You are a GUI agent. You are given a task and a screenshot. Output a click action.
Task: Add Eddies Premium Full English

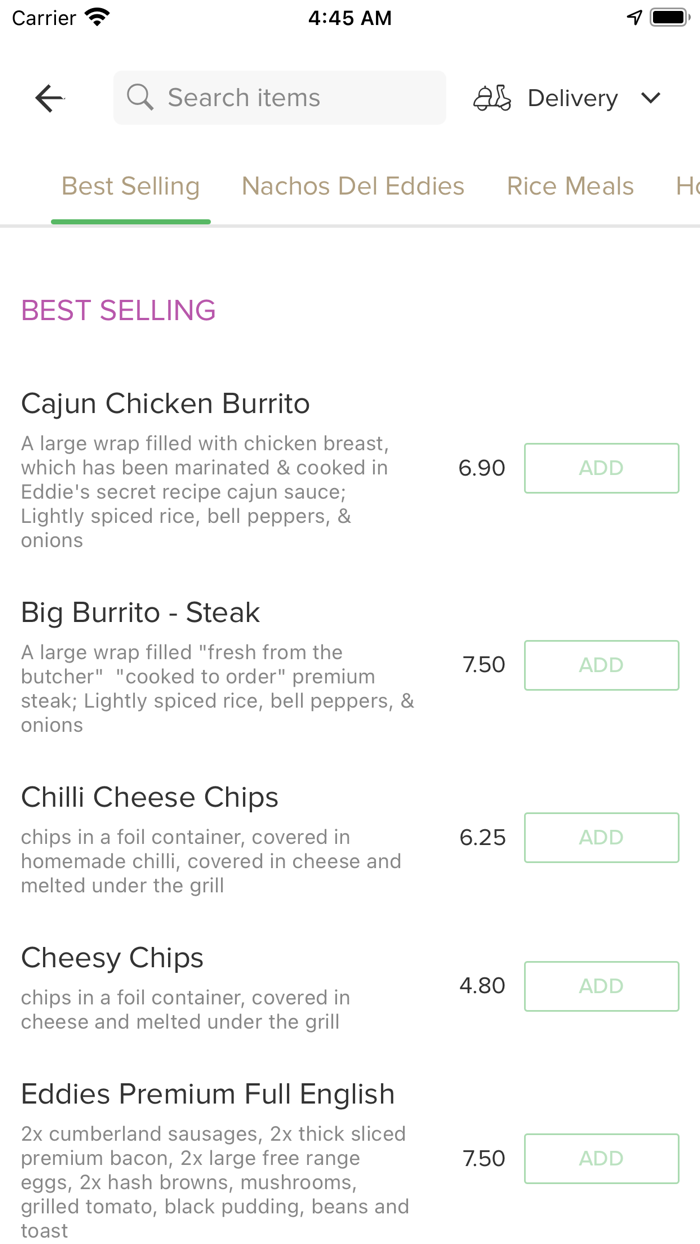[601, 1158]
